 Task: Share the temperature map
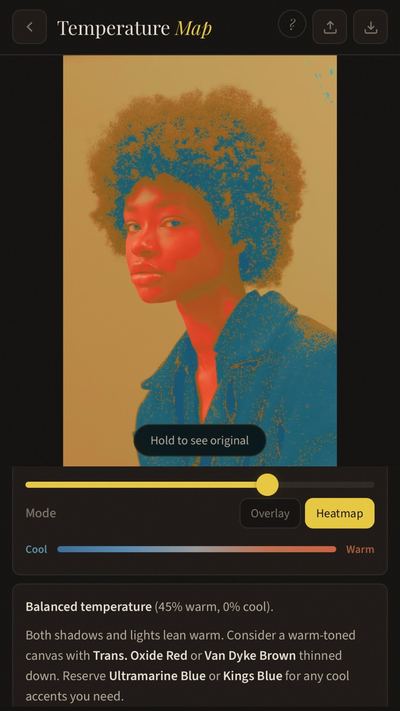[x=330, y=27]
